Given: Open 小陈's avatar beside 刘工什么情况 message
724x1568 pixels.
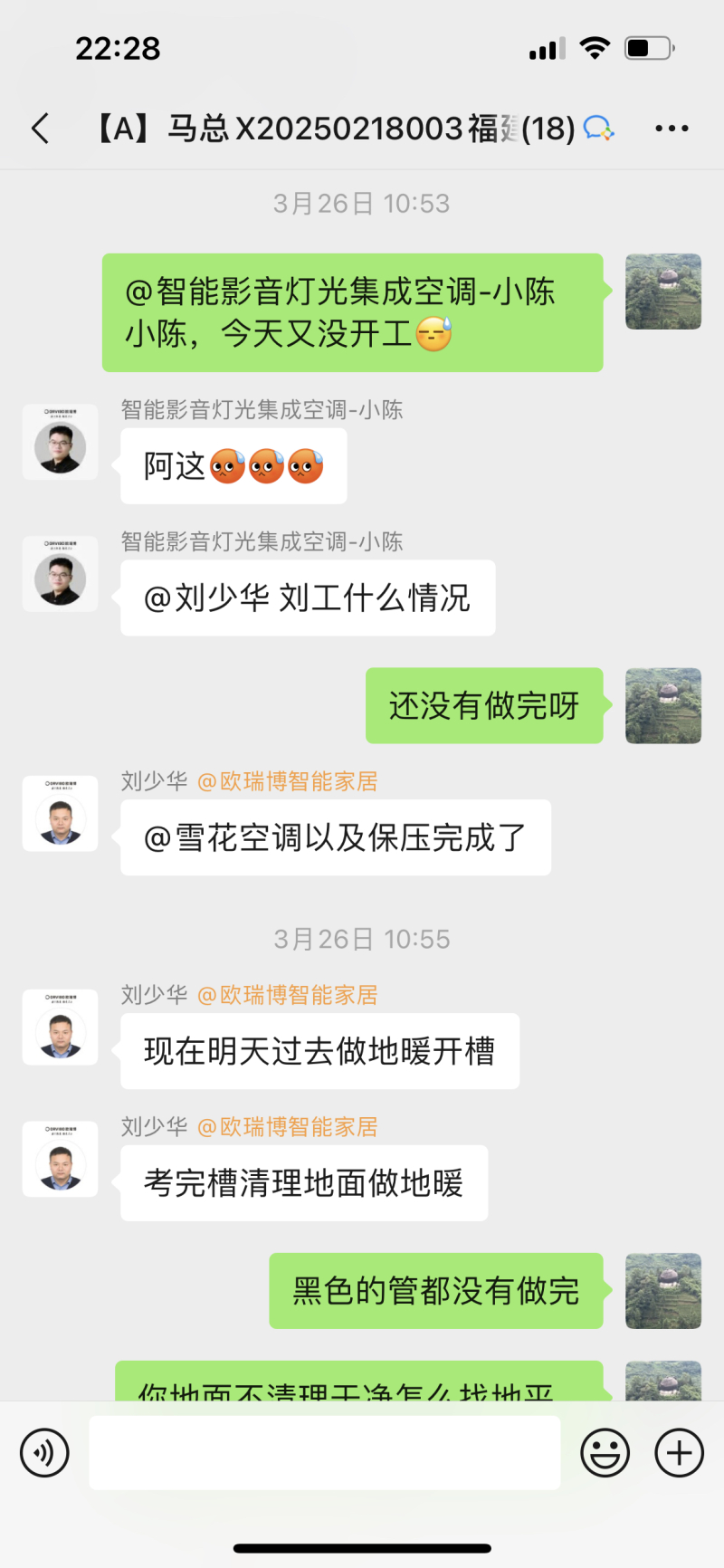Looking at the screenshot, I should (60, 574).
